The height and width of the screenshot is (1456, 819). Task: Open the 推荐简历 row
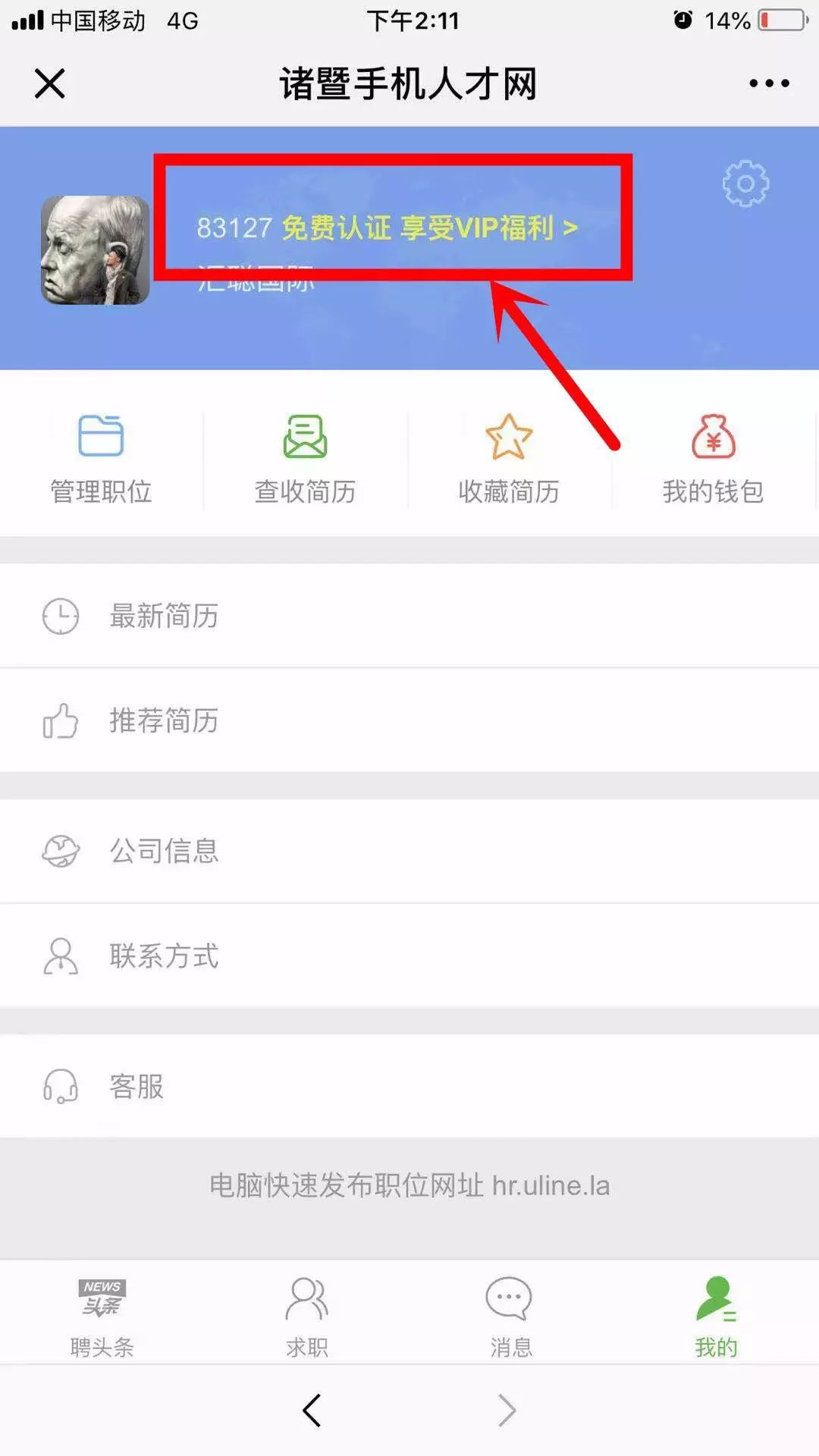(x=409, y=720)
